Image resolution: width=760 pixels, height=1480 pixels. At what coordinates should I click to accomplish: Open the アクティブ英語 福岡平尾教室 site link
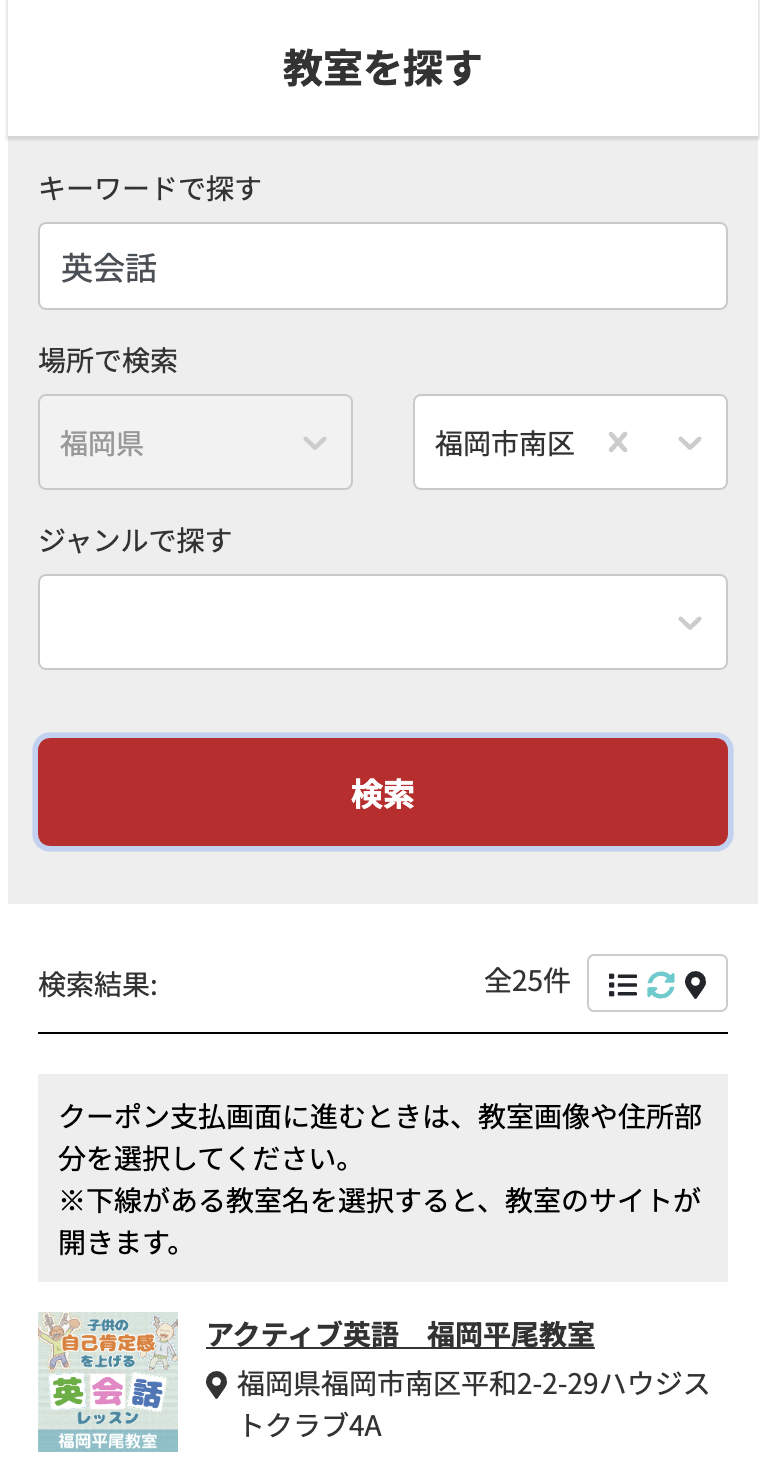click(x=400, y=1334)
